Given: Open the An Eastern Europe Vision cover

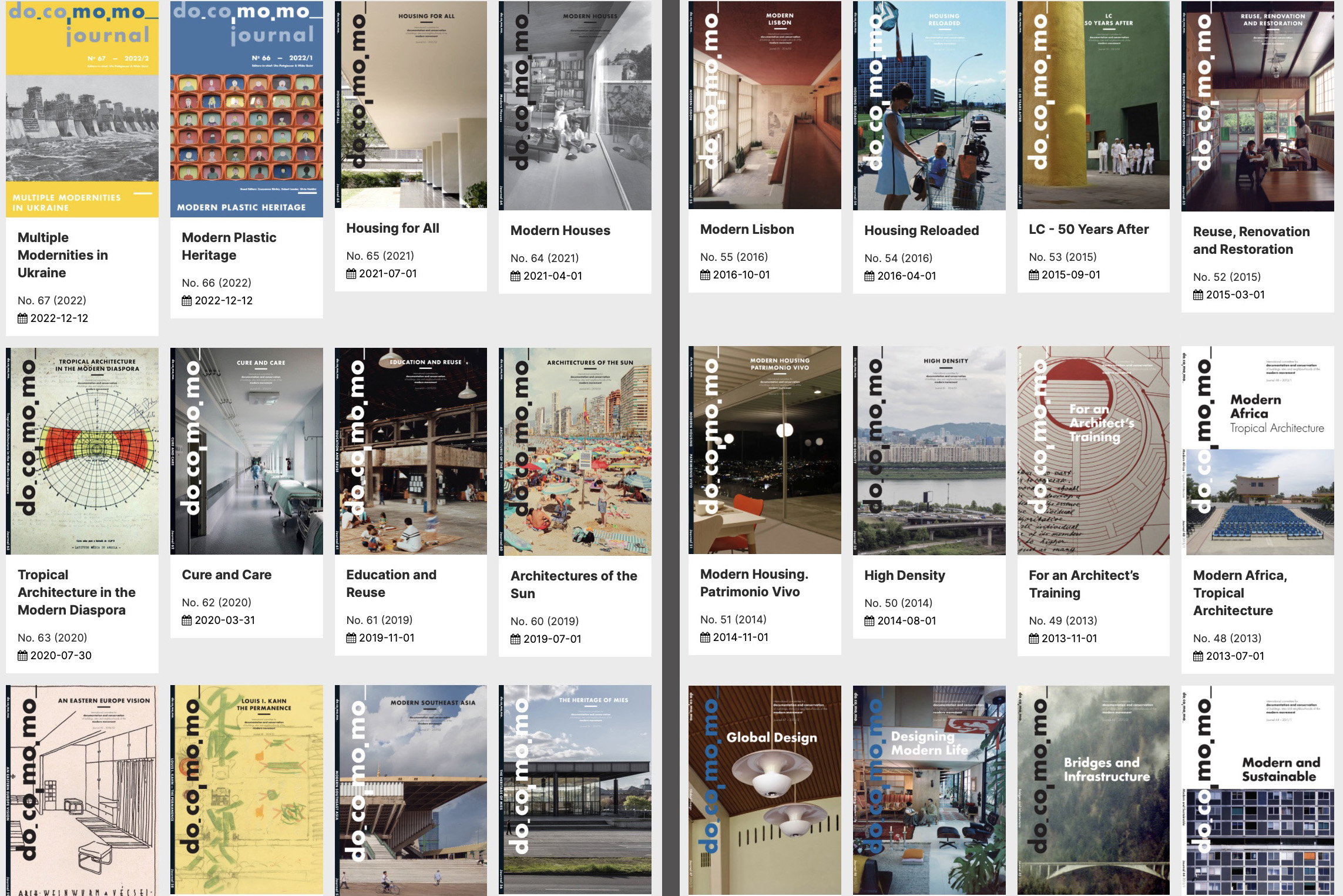Looking at the screenshot, I should coord(82,790).
